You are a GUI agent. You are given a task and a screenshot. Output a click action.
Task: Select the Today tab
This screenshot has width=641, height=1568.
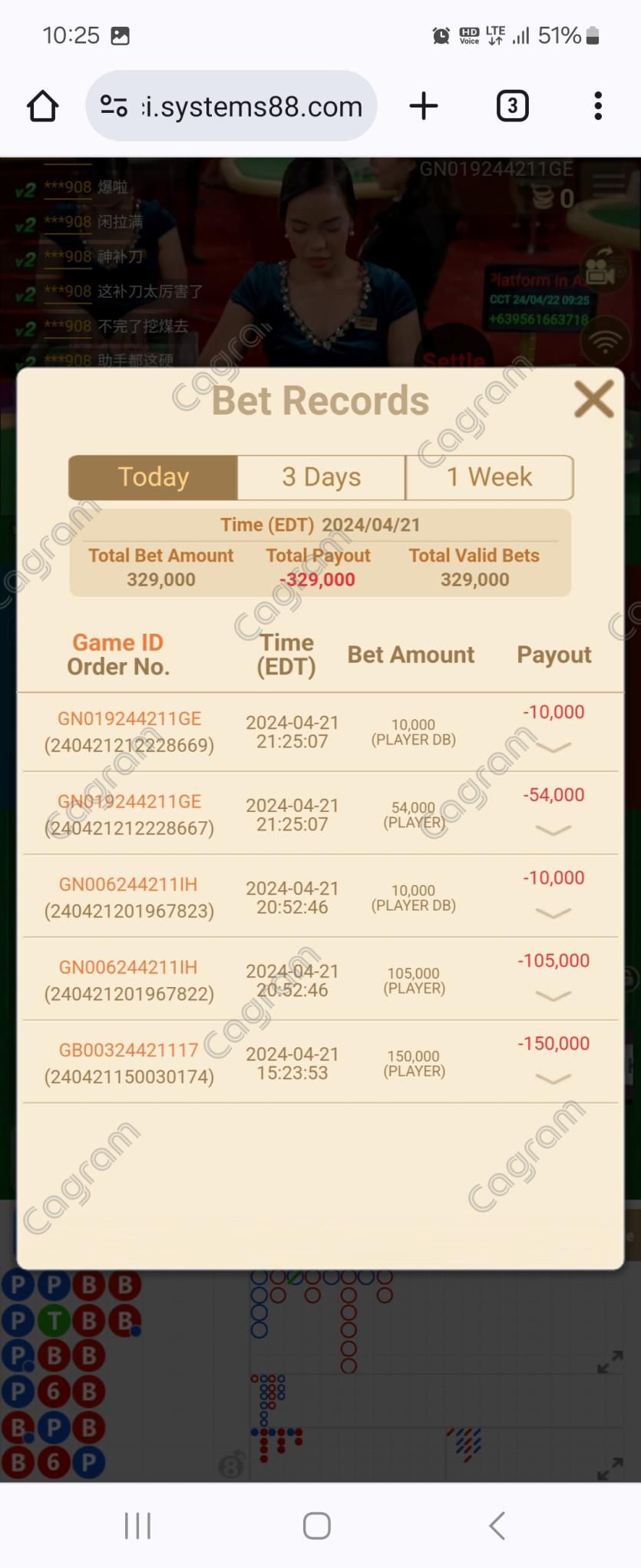coord(153,477)
